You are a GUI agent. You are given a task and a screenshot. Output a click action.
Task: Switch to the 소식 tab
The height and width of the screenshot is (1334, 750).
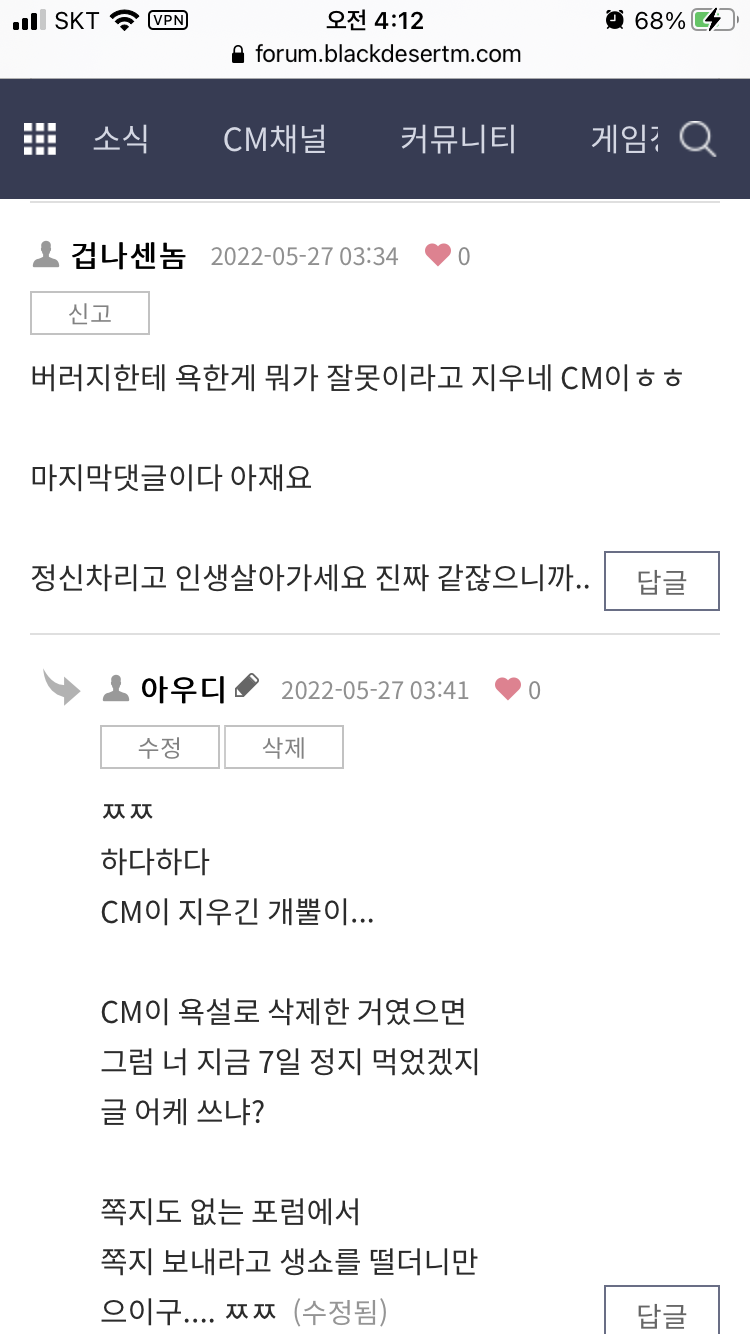point(121,139)
